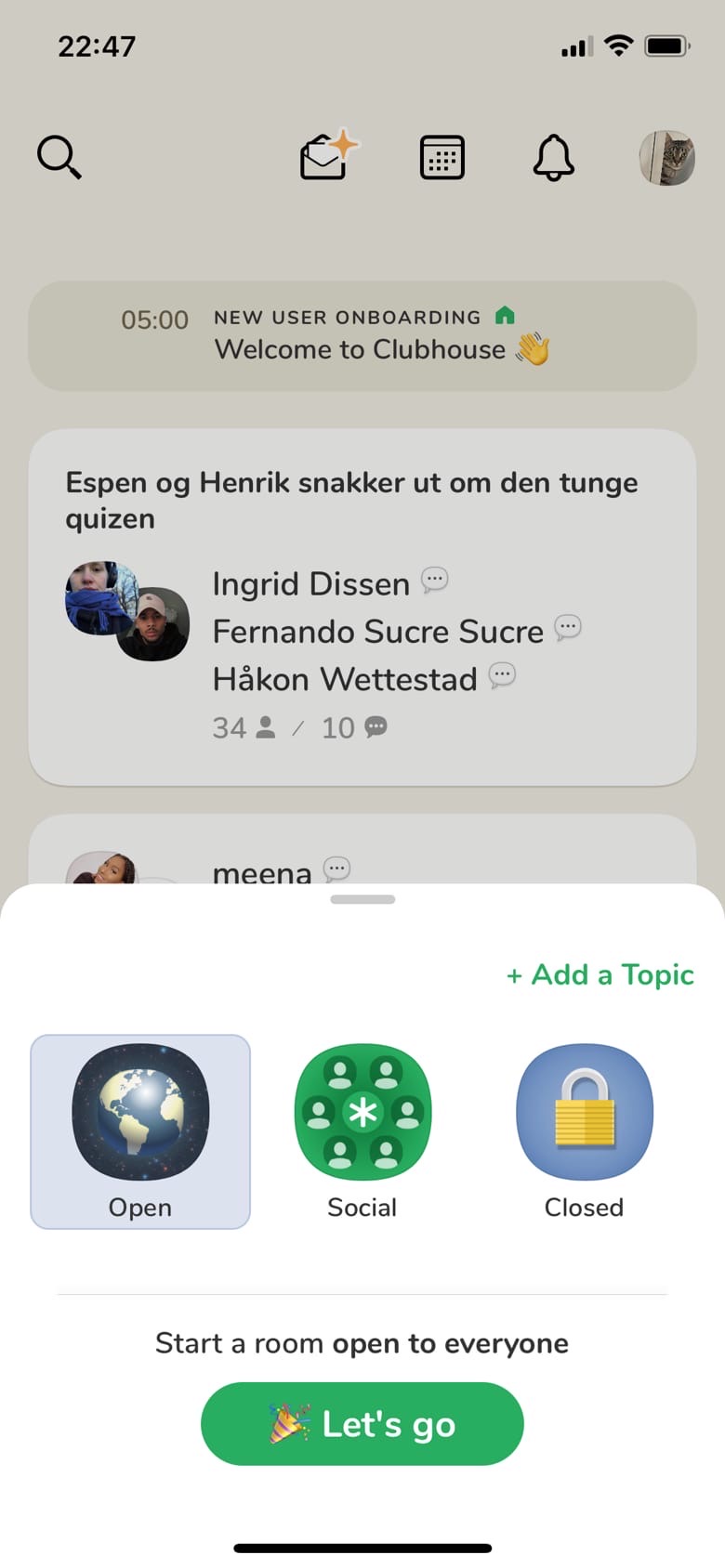This screenshot has width=725, height=1568.
Task: Select the Social room type
Action: pos(362,1130)
